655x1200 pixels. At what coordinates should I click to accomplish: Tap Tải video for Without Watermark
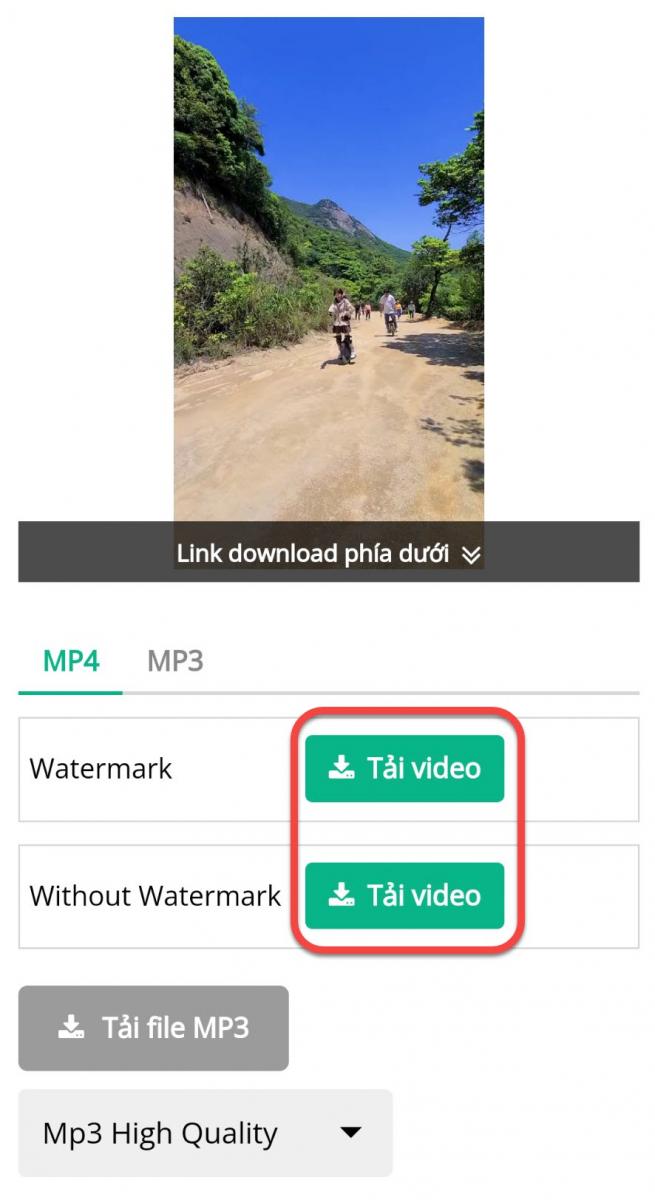(x=404, y=895)
